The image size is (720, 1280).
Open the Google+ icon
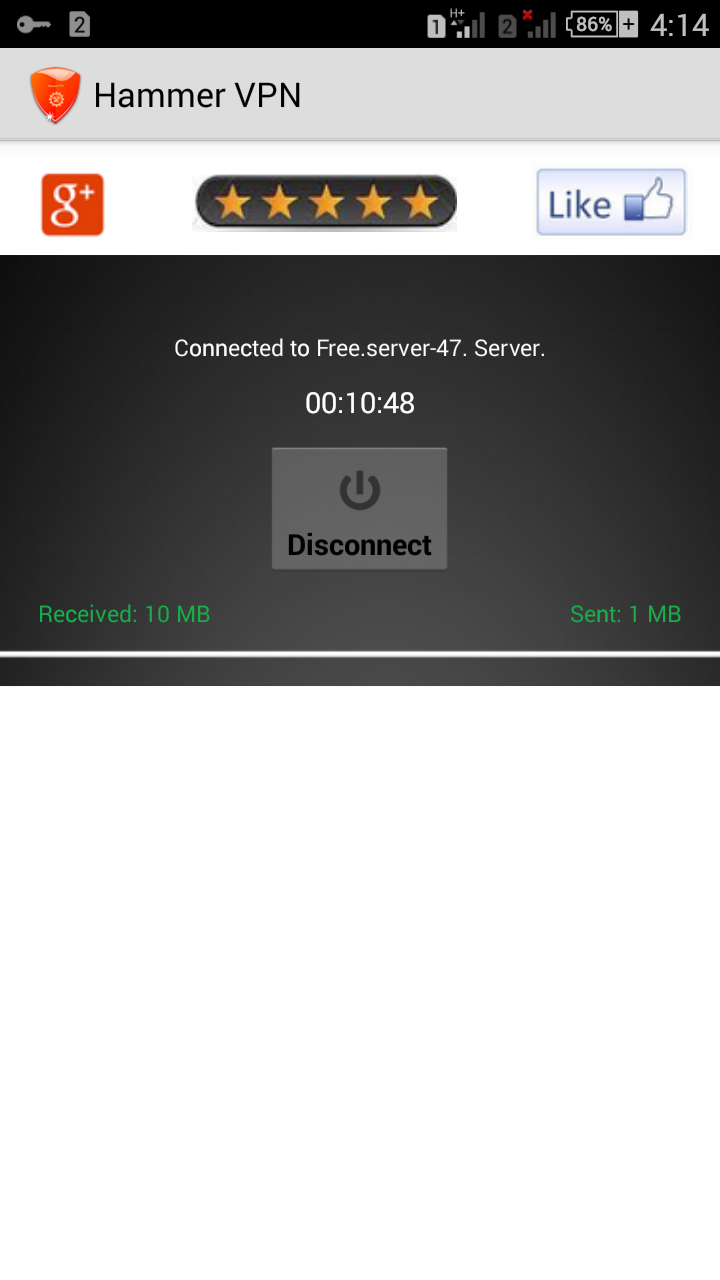click(x=72, y=204)
